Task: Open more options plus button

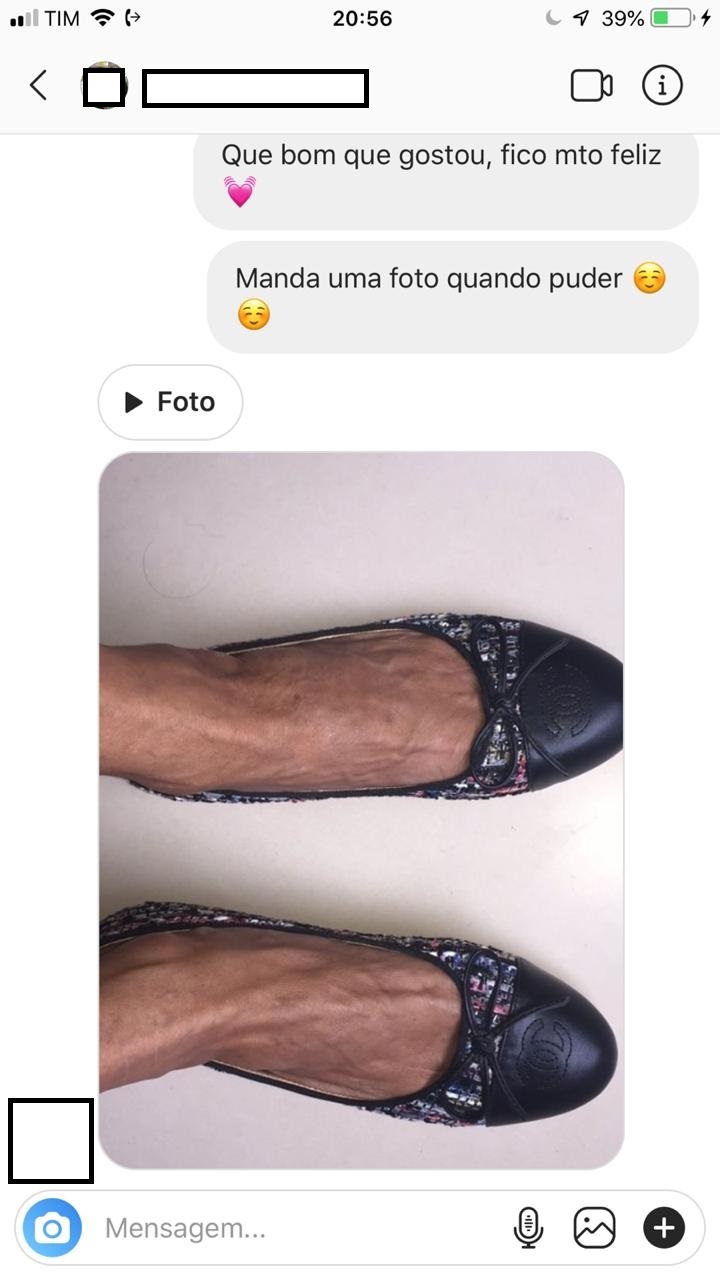Action: [x=664, y=1227]
